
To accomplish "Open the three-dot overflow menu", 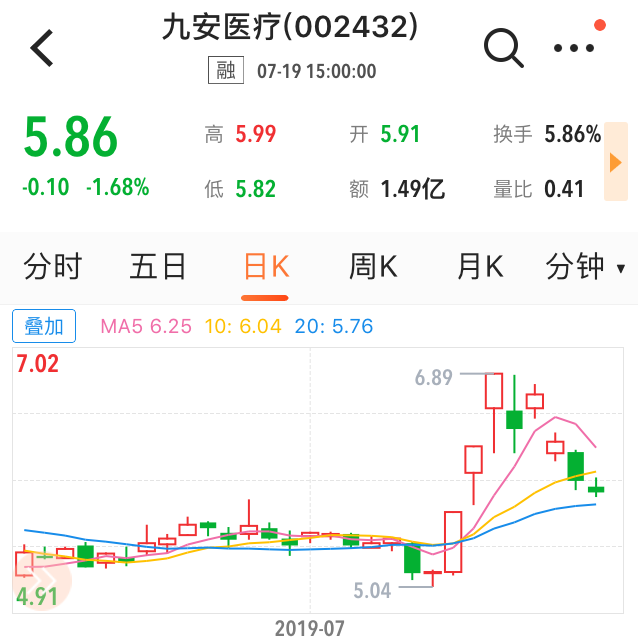I will 573,47.
